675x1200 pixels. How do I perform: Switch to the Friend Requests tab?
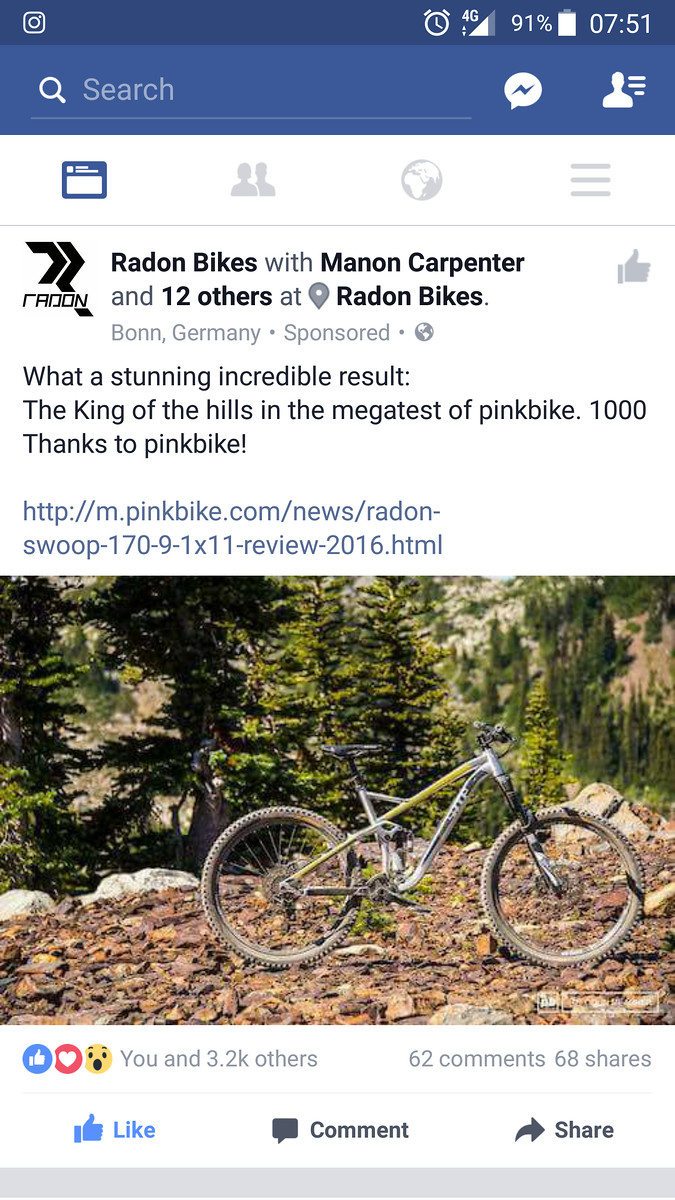coord(253,181)
